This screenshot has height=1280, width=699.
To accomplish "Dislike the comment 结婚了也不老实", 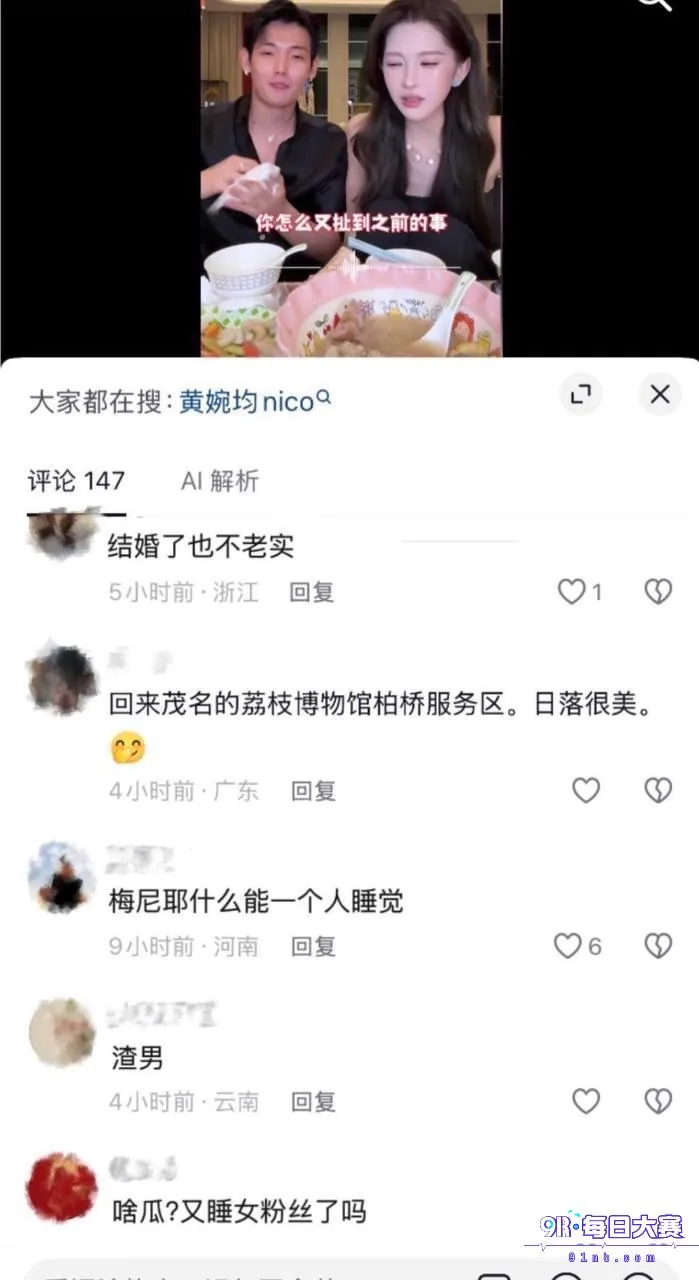I will pos(657,592).
